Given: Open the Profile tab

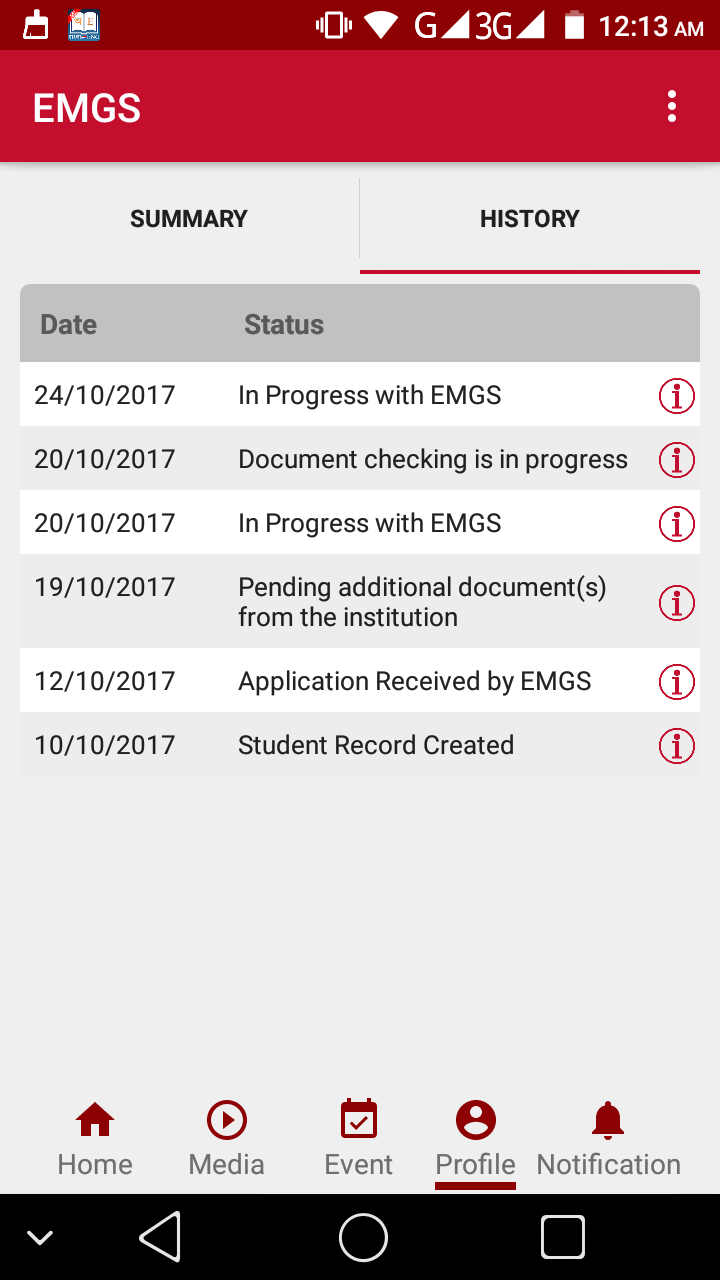Looking at the screenshot, I should 475,1140.
